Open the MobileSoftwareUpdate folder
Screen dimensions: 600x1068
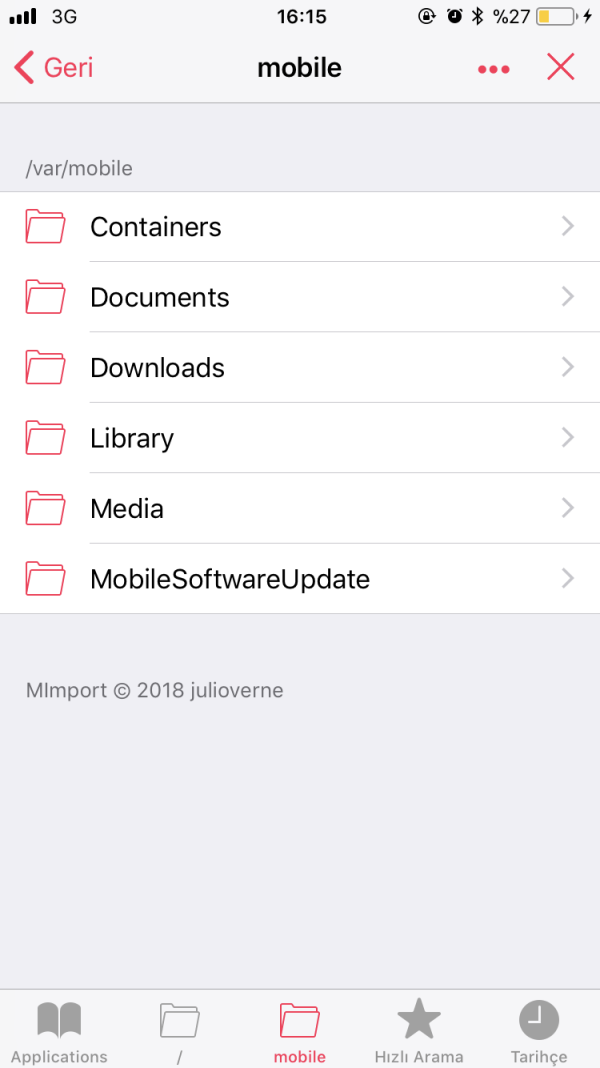(x=300, y=578)
